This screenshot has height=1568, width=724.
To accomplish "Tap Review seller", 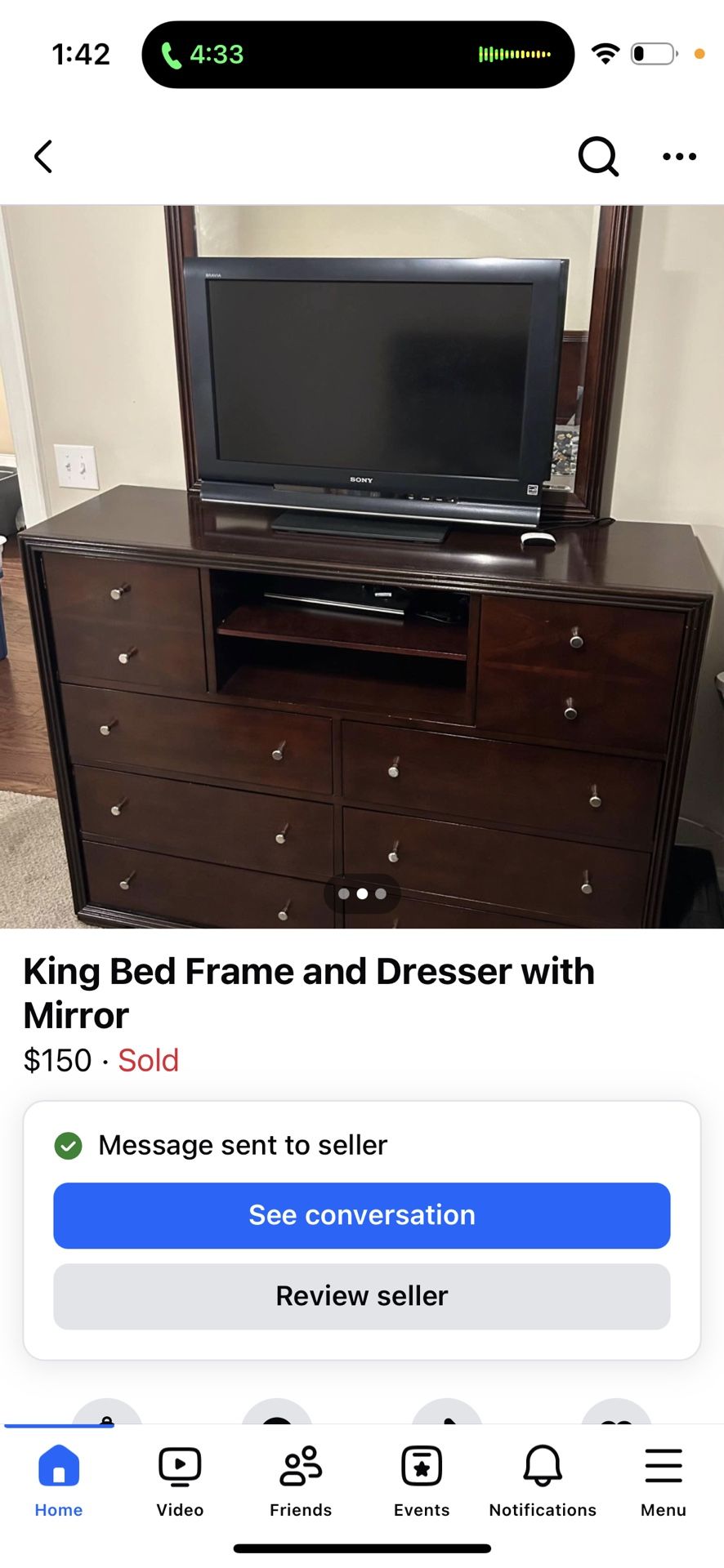I will (x=361, y=1296).
